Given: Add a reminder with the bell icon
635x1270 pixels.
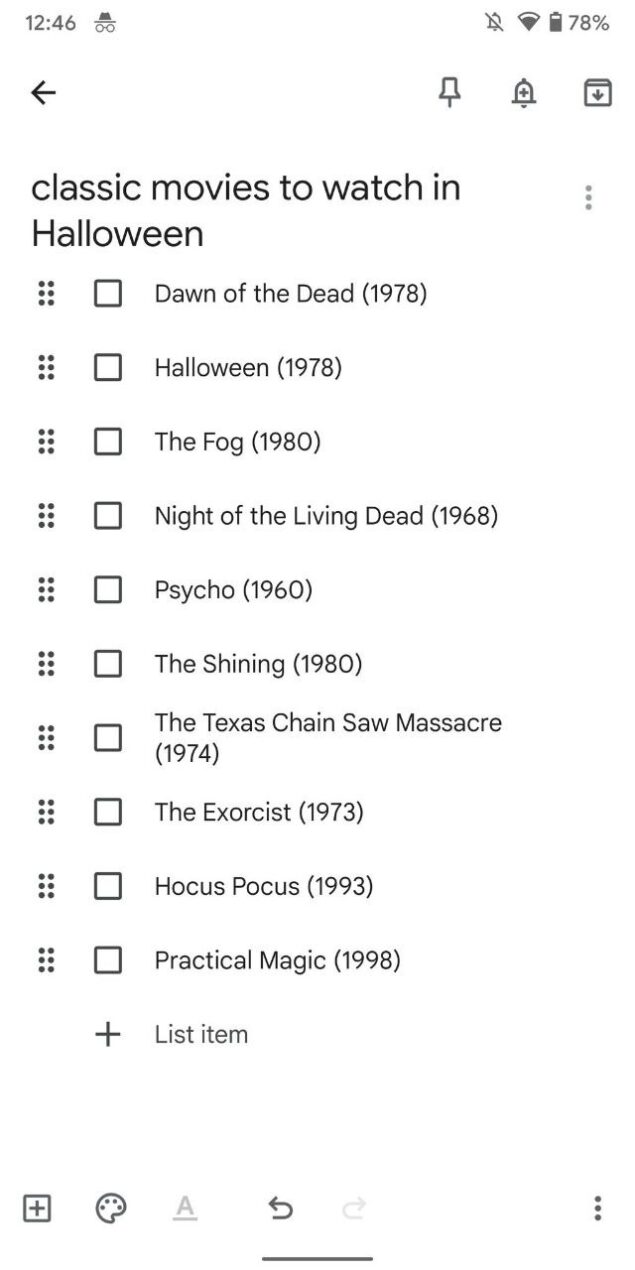Looking at the screenshot, I should 523,93.
